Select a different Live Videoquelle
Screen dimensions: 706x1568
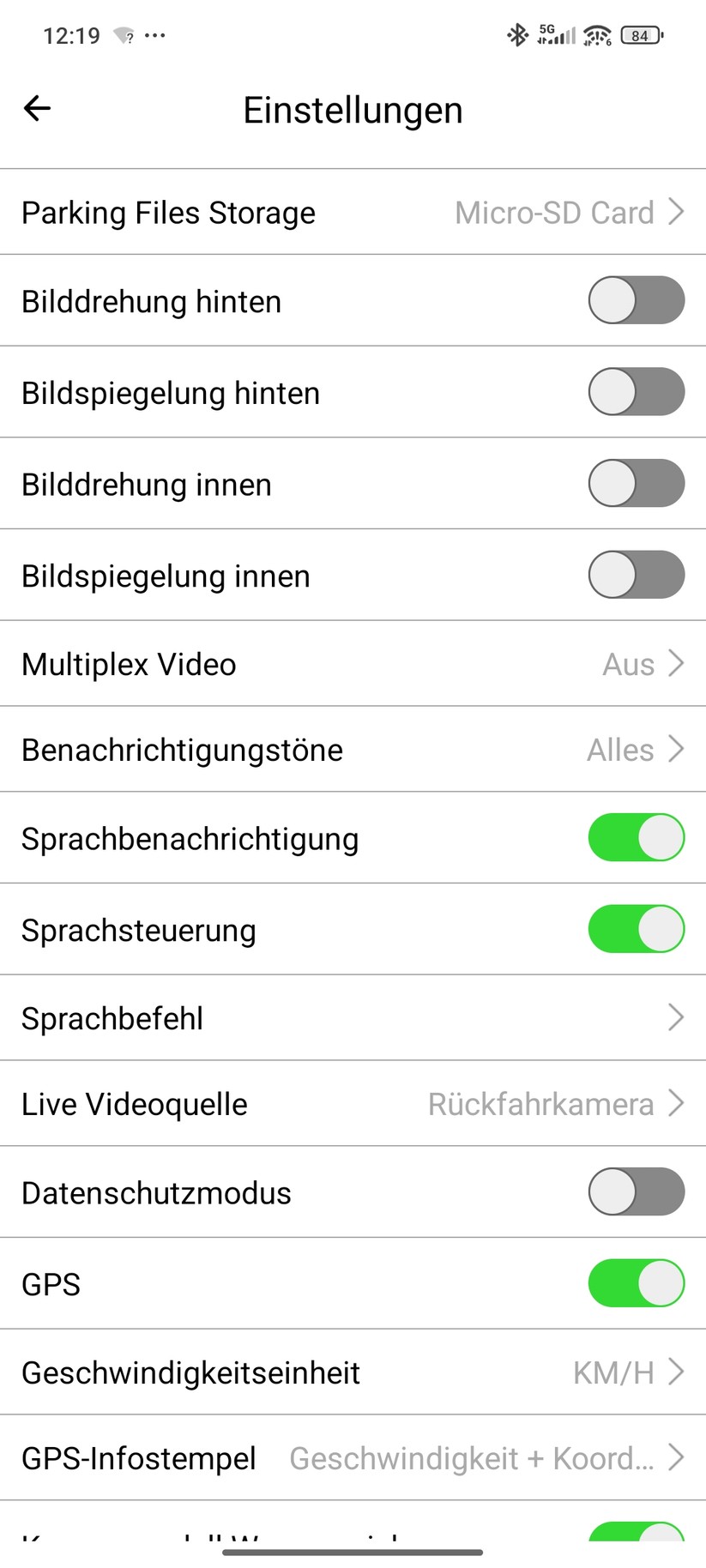(x=353, y=1104)
